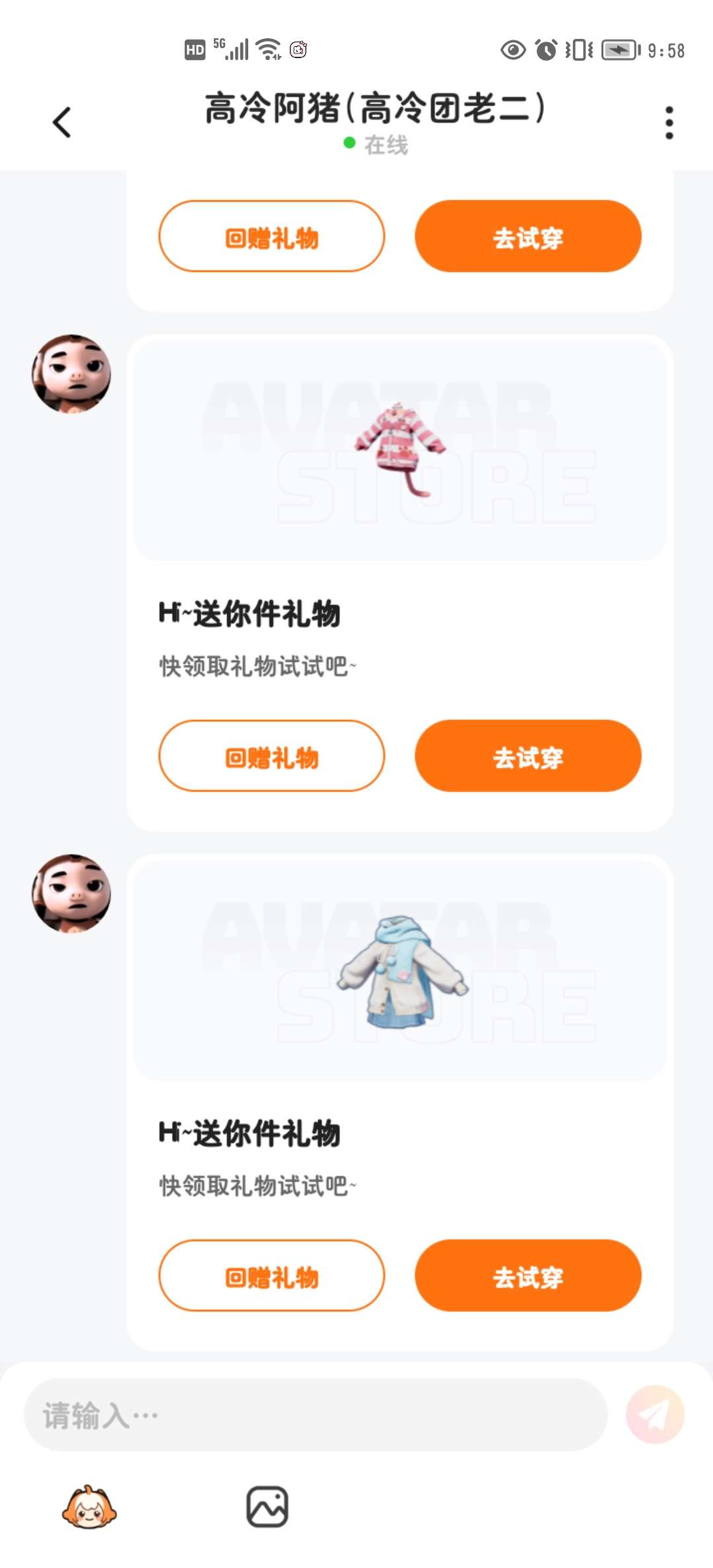View the sender's avatar next to the pink coat gift
This screenshot has height=1568, width=713.
pos(71,374)
